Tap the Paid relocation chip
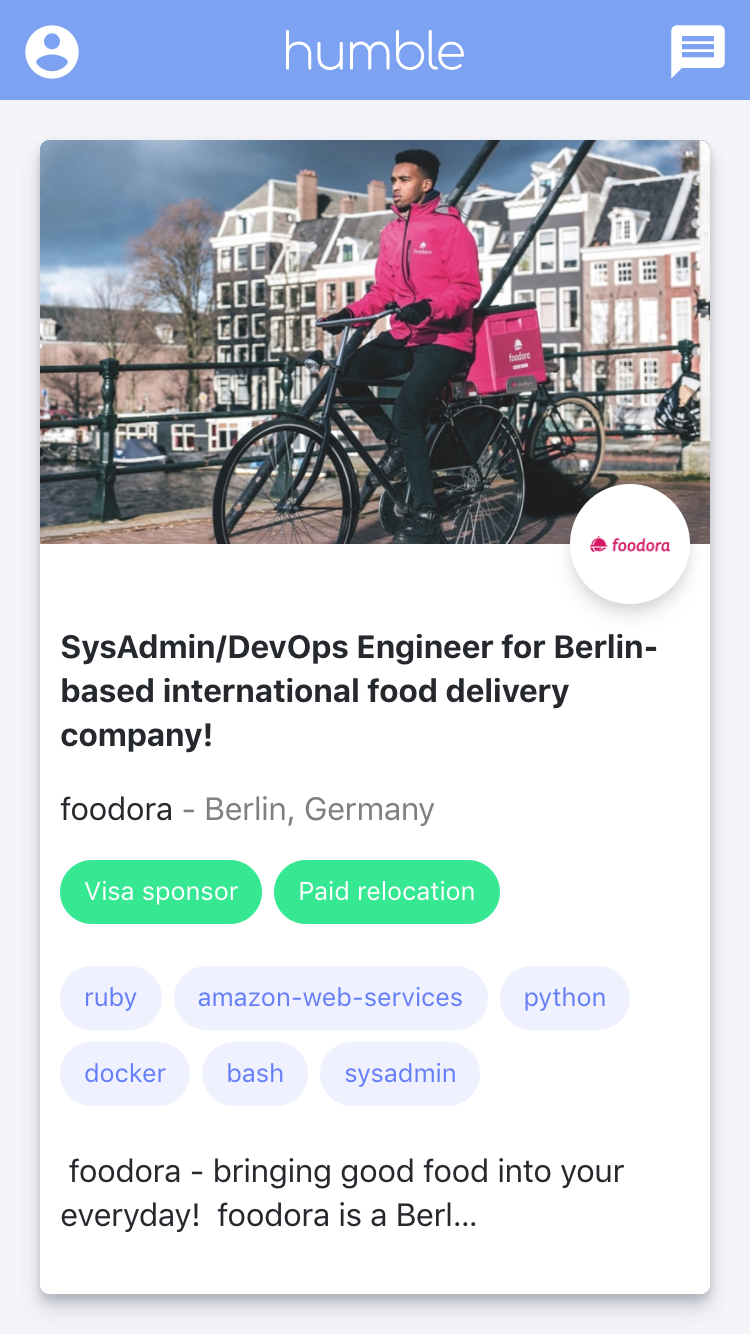750x1334 pixels. (386, 892)
